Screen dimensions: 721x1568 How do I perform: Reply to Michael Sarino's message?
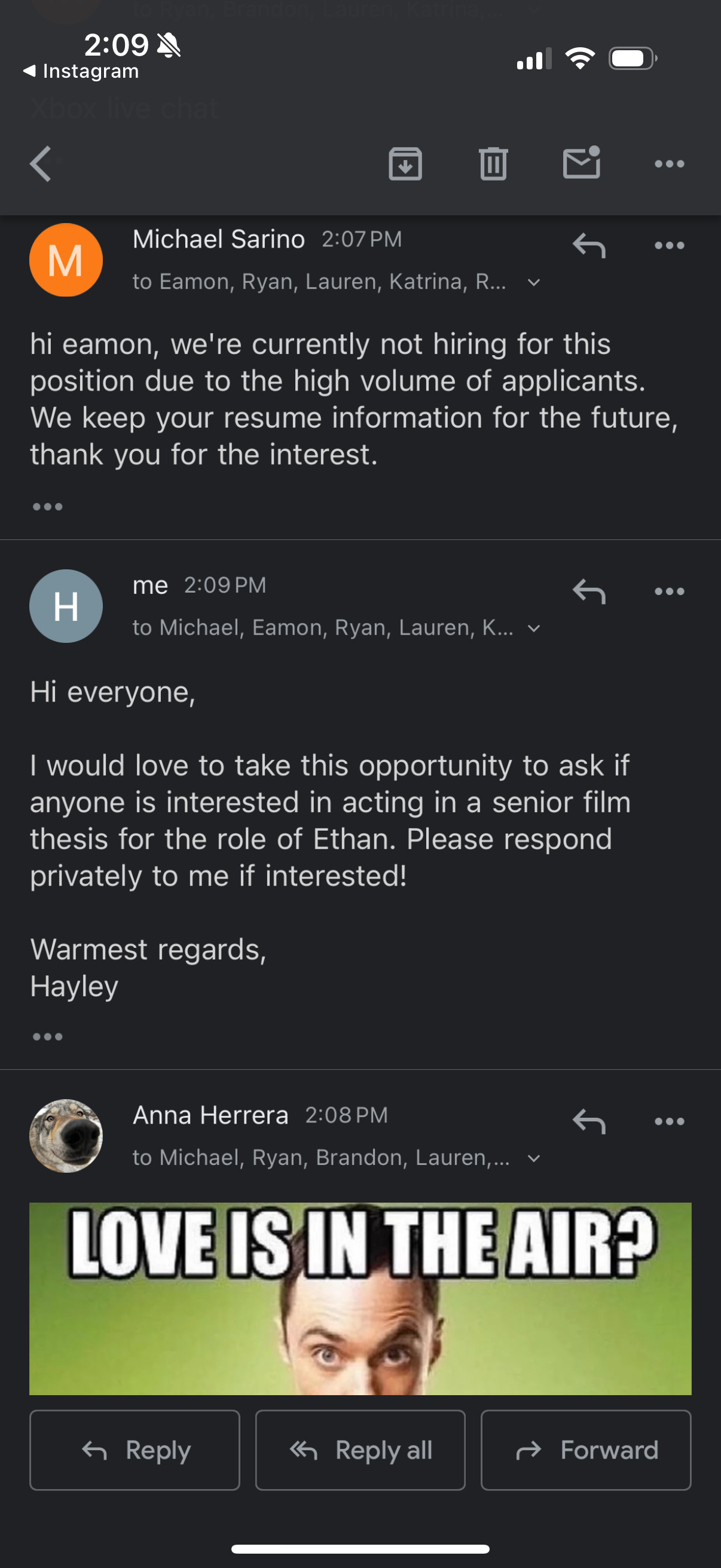pos(589,246)
